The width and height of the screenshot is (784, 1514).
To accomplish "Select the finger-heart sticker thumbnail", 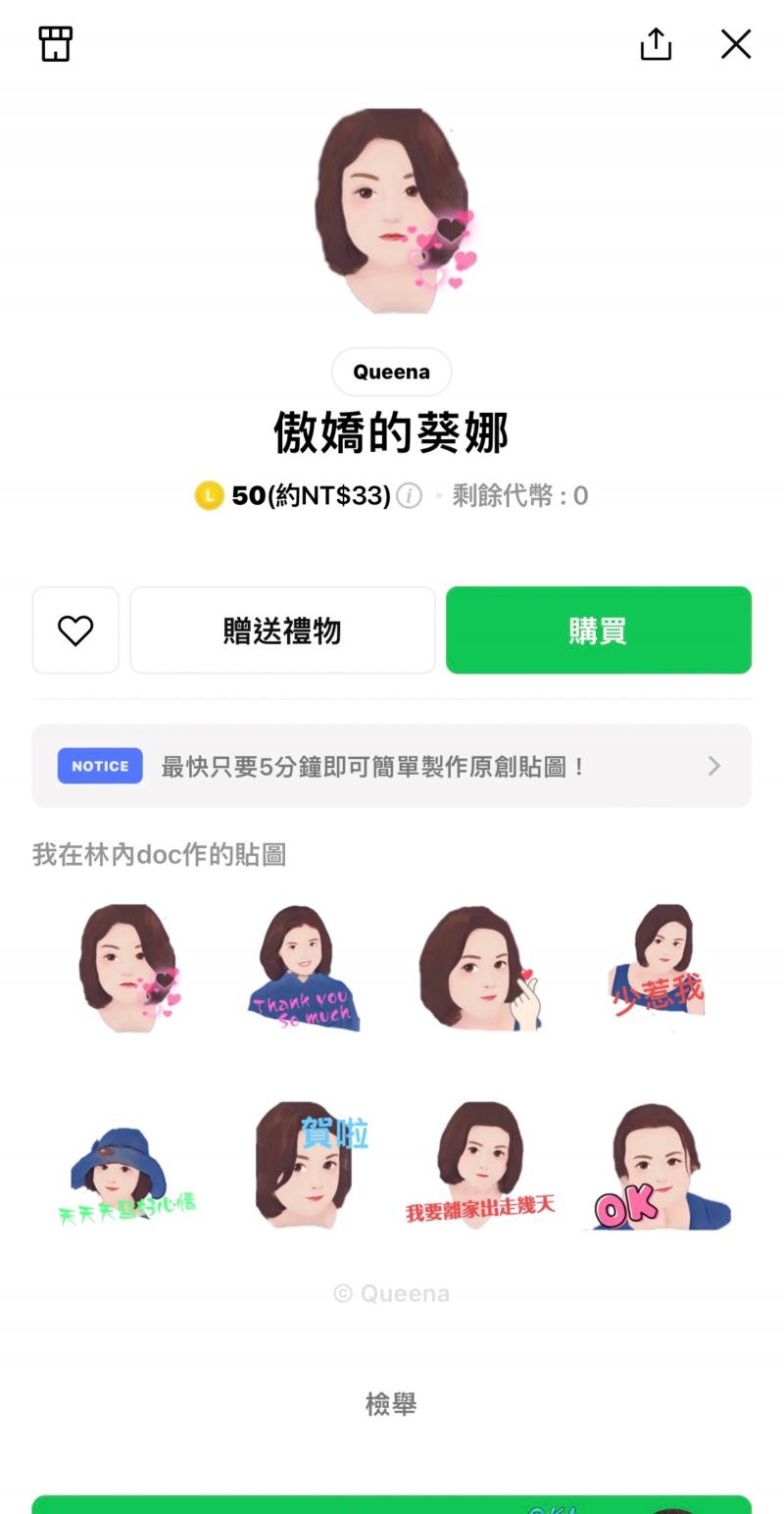I will [x=480, y=969].
